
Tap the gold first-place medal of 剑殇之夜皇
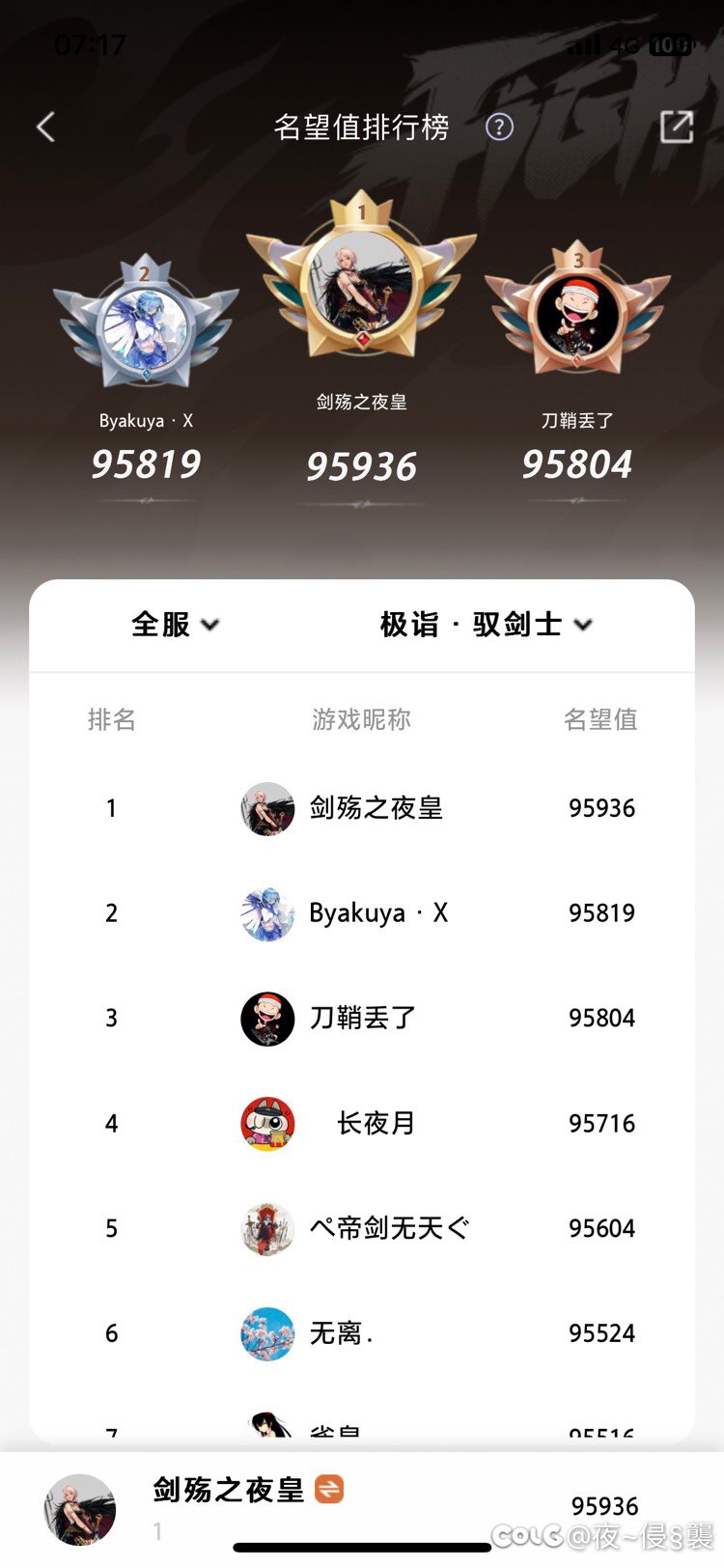pyautogui.click(x=361, y=285)
